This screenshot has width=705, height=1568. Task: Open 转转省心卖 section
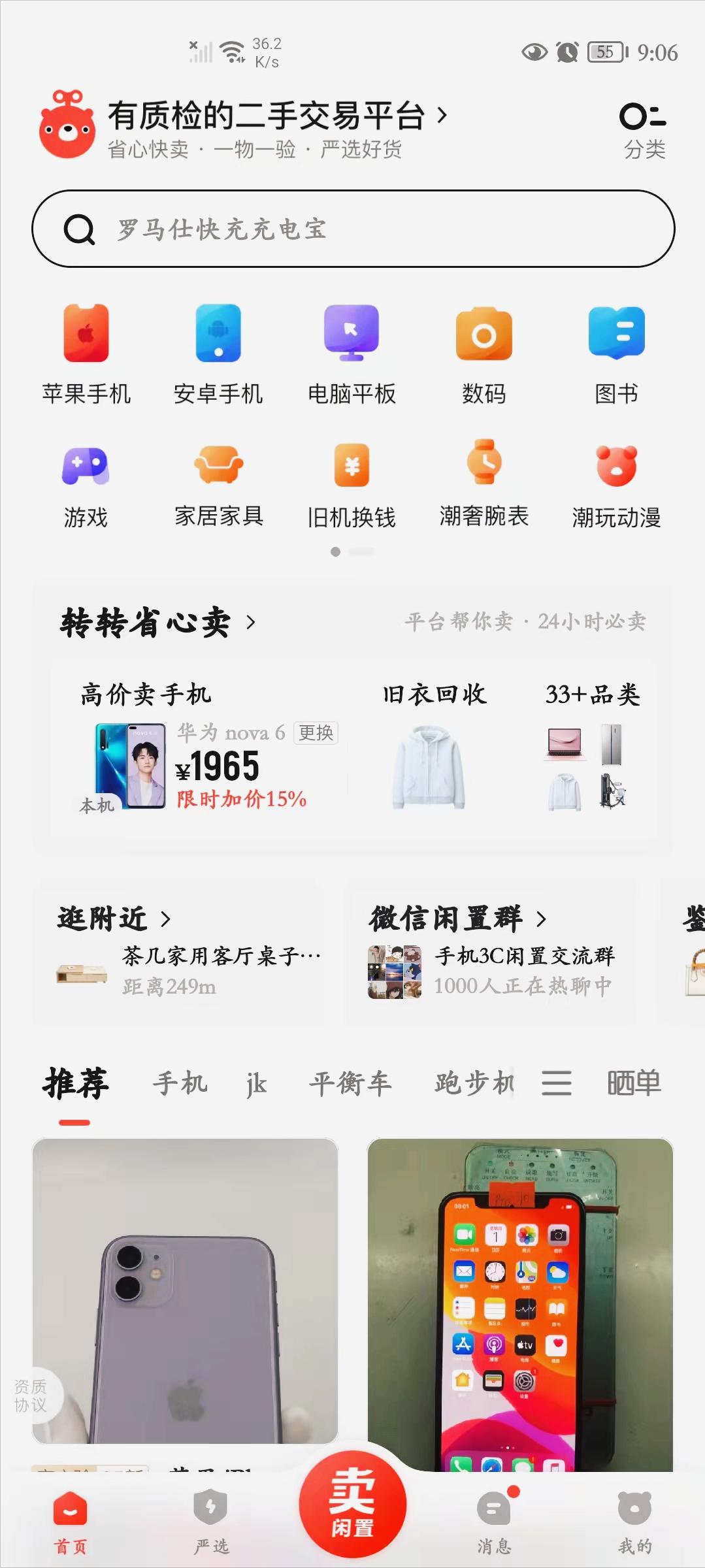point(157,622)
